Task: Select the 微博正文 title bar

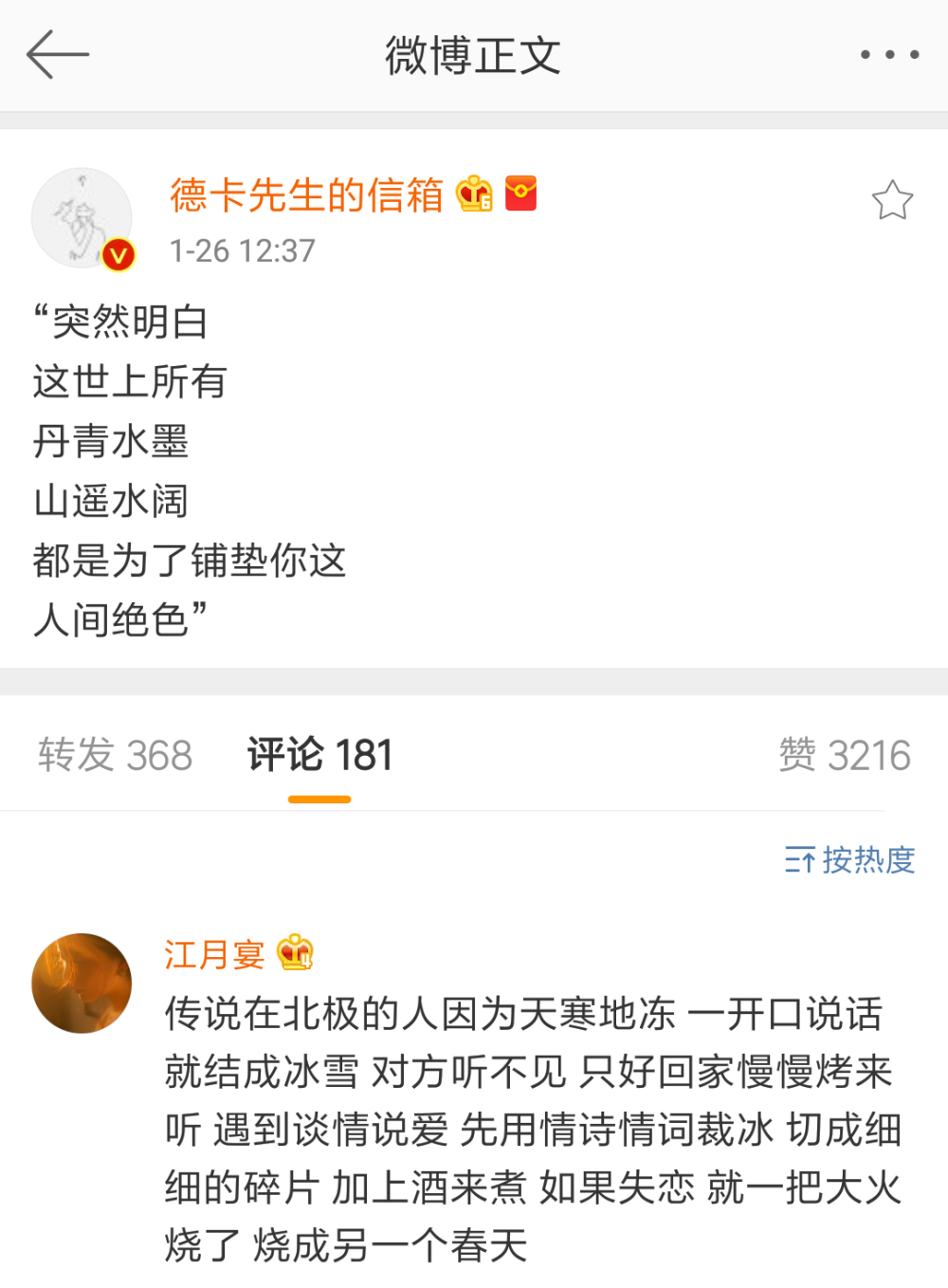Action: [x=472, y=55]
